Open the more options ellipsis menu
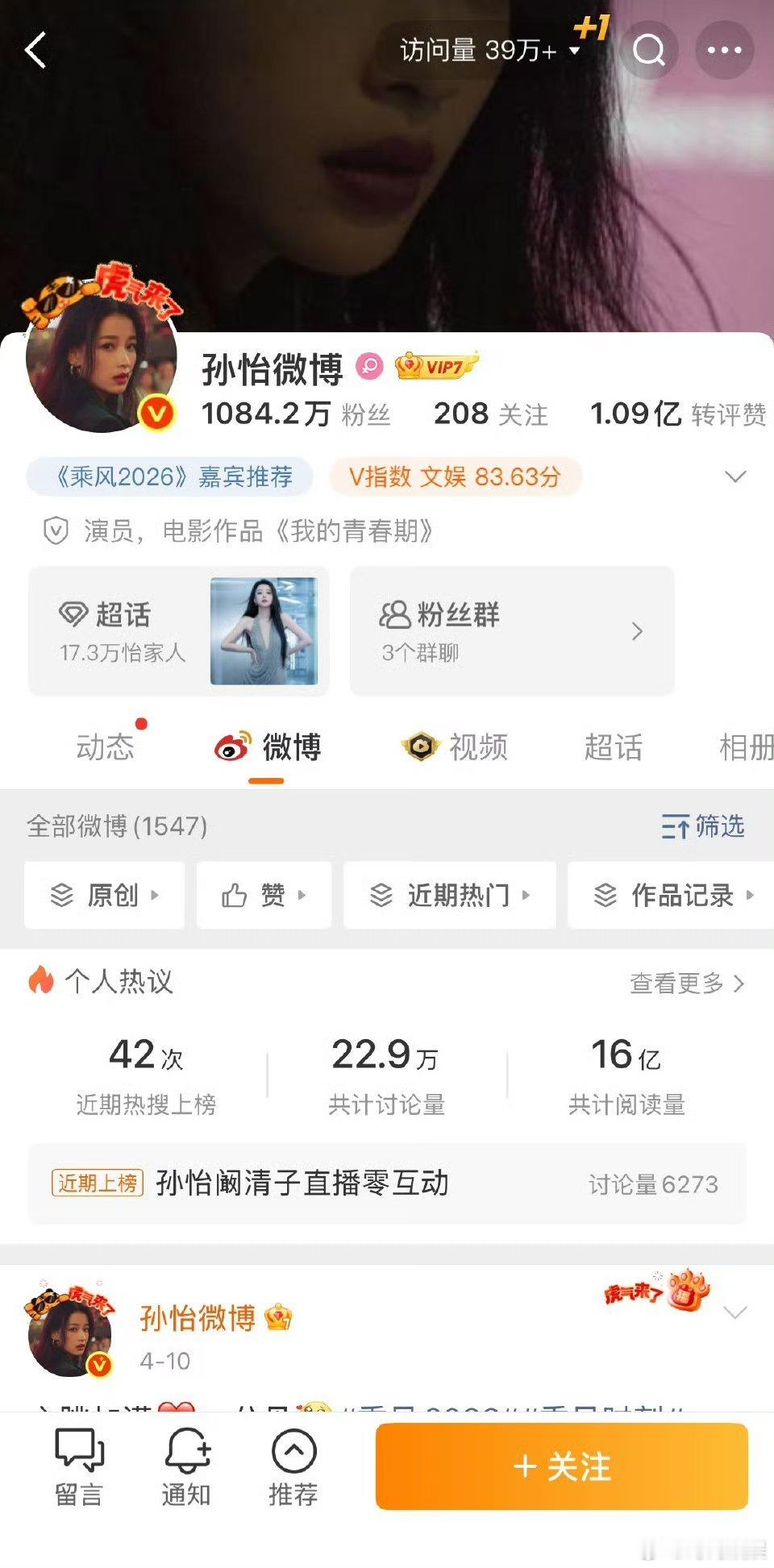This screenshot has width=774, height=1568. [x=724, y=50]
